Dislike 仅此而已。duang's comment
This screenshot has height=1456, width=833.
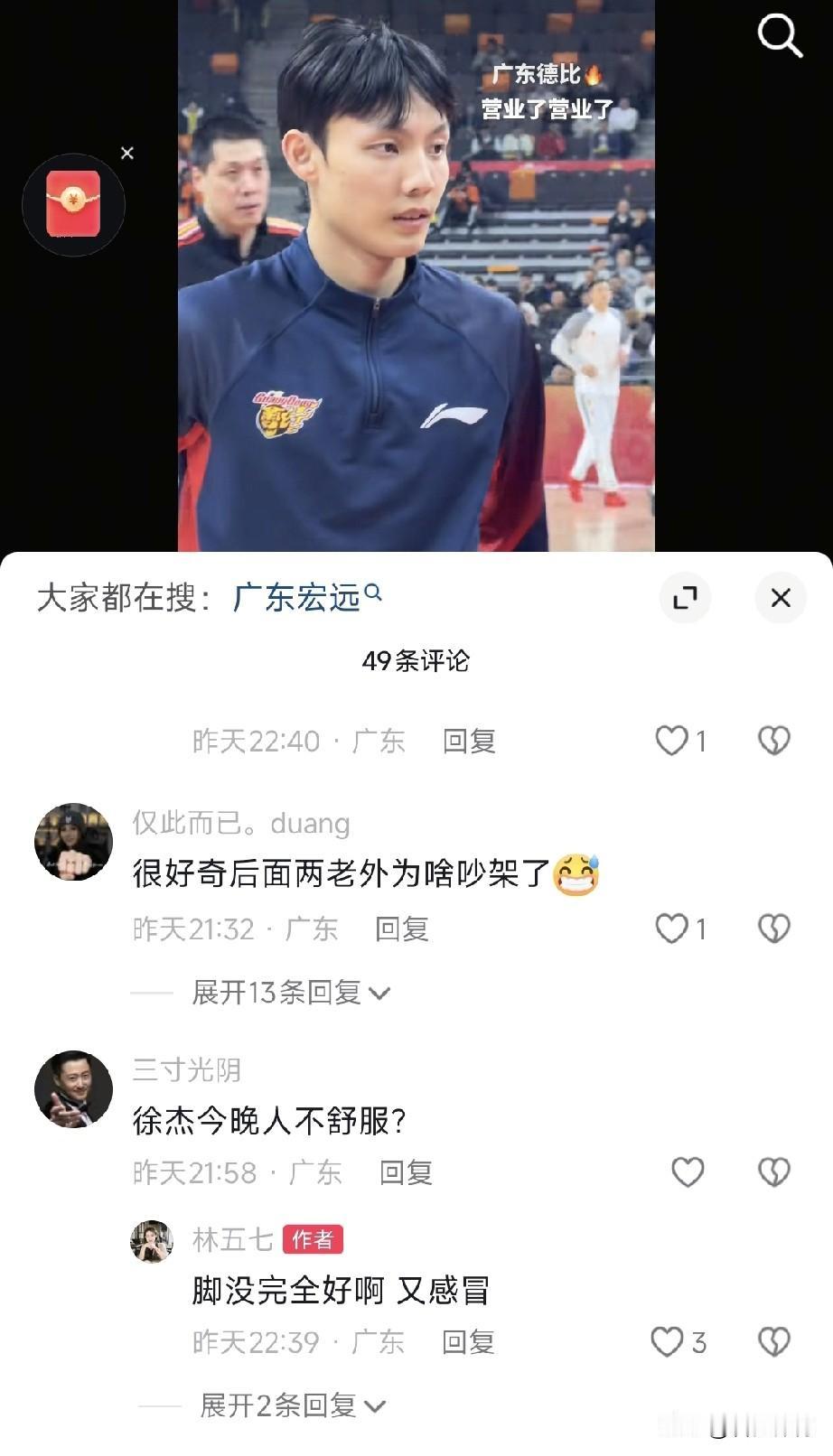[774, 929]
